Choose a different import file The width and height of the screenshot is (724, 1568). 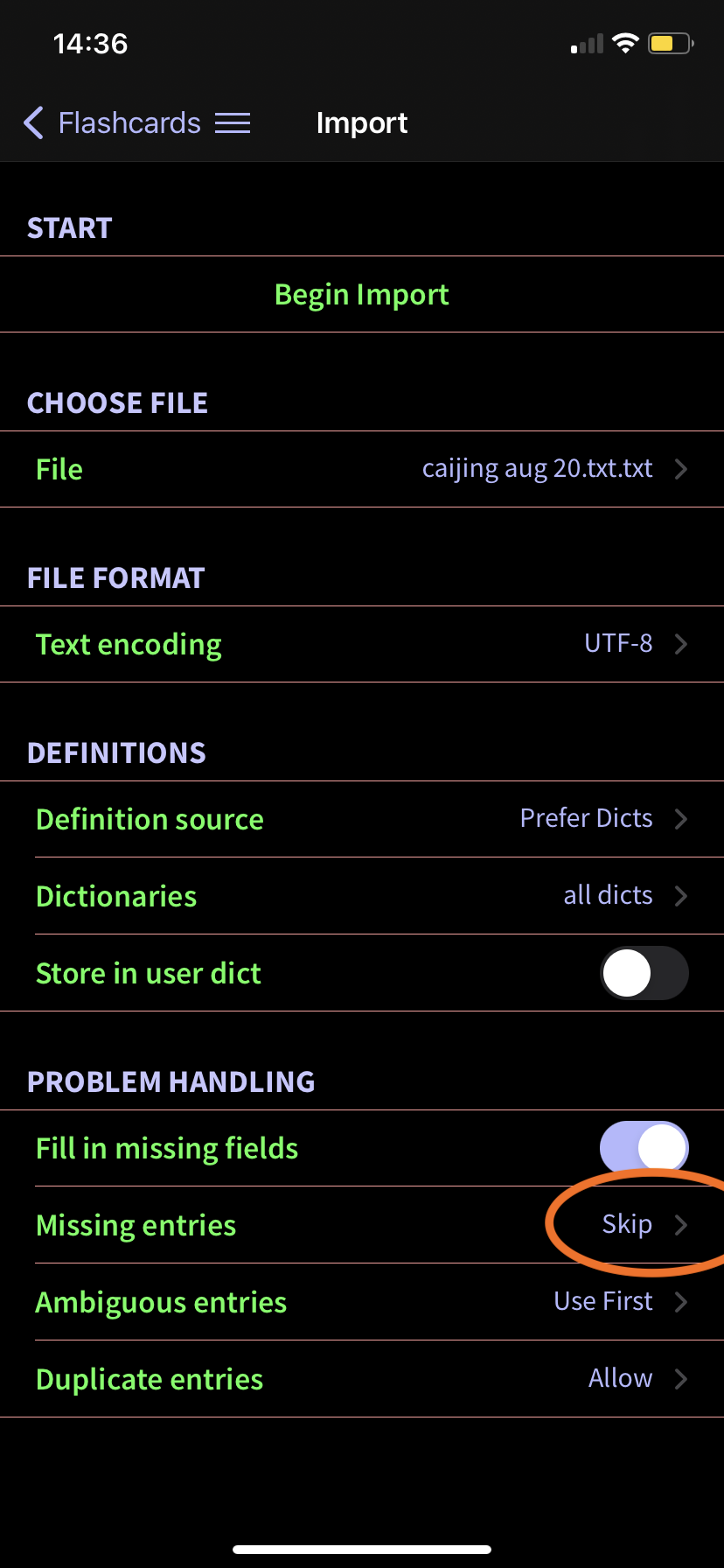pyautogui.click(x=362, y=469)
